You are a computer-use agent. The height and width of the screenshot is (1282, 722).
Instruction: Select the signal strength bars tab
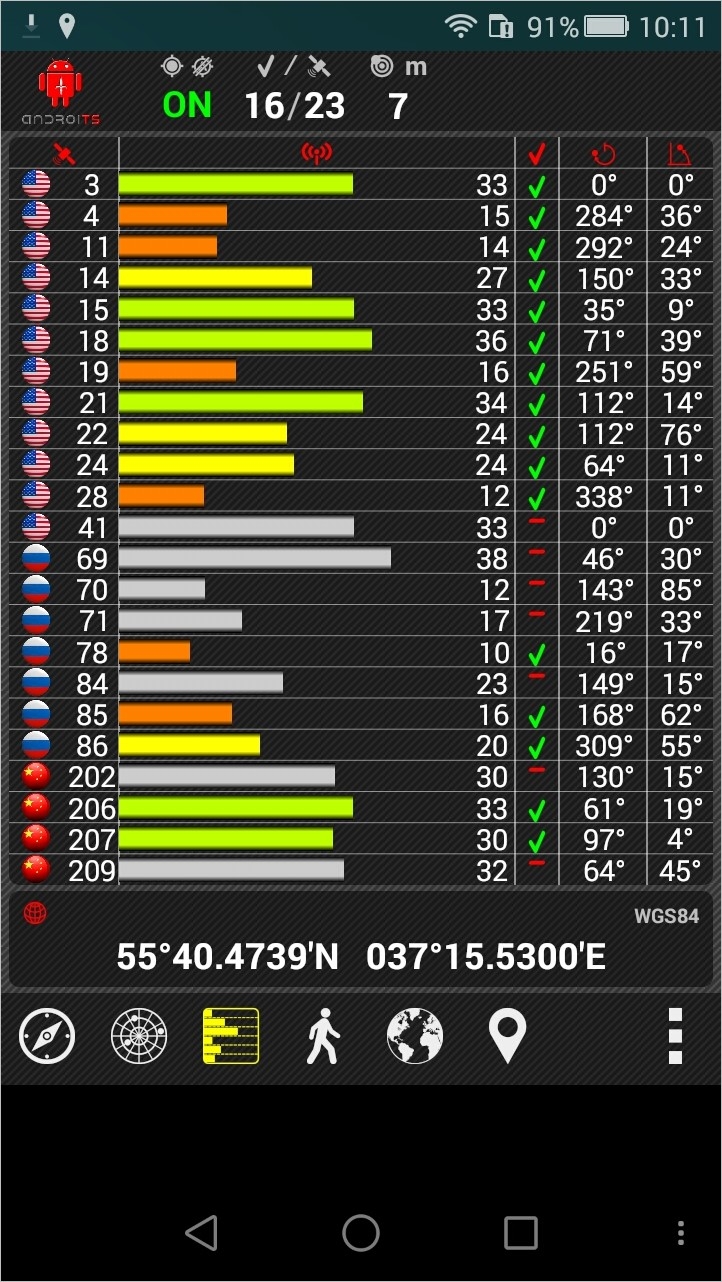[231, 1036]
